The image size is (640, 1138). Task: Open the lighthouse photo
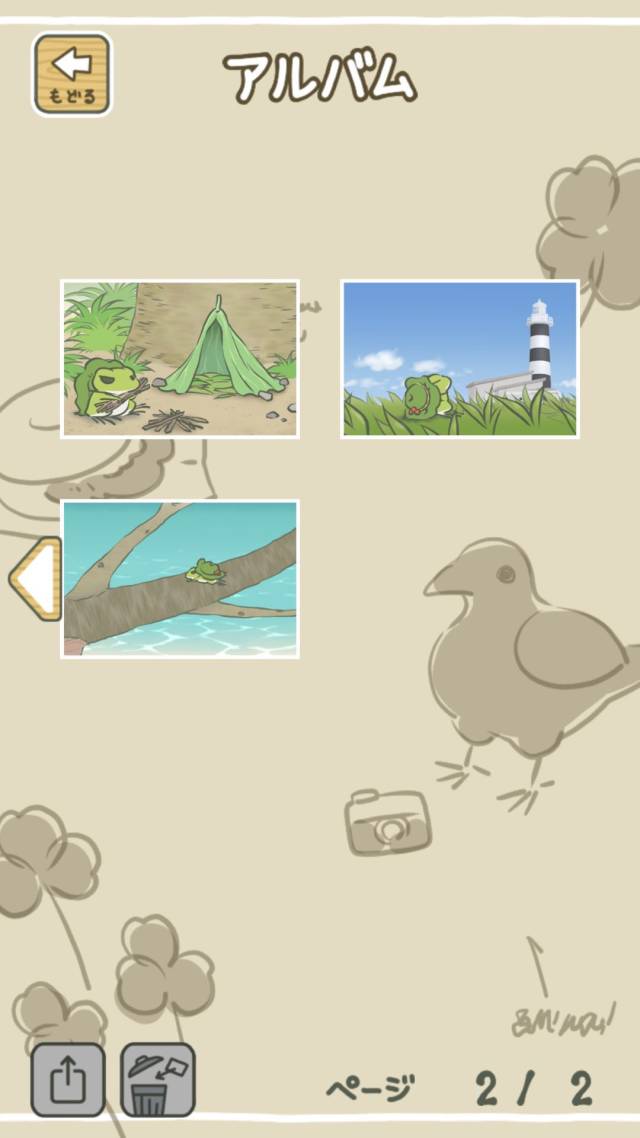tap(459, 358)
